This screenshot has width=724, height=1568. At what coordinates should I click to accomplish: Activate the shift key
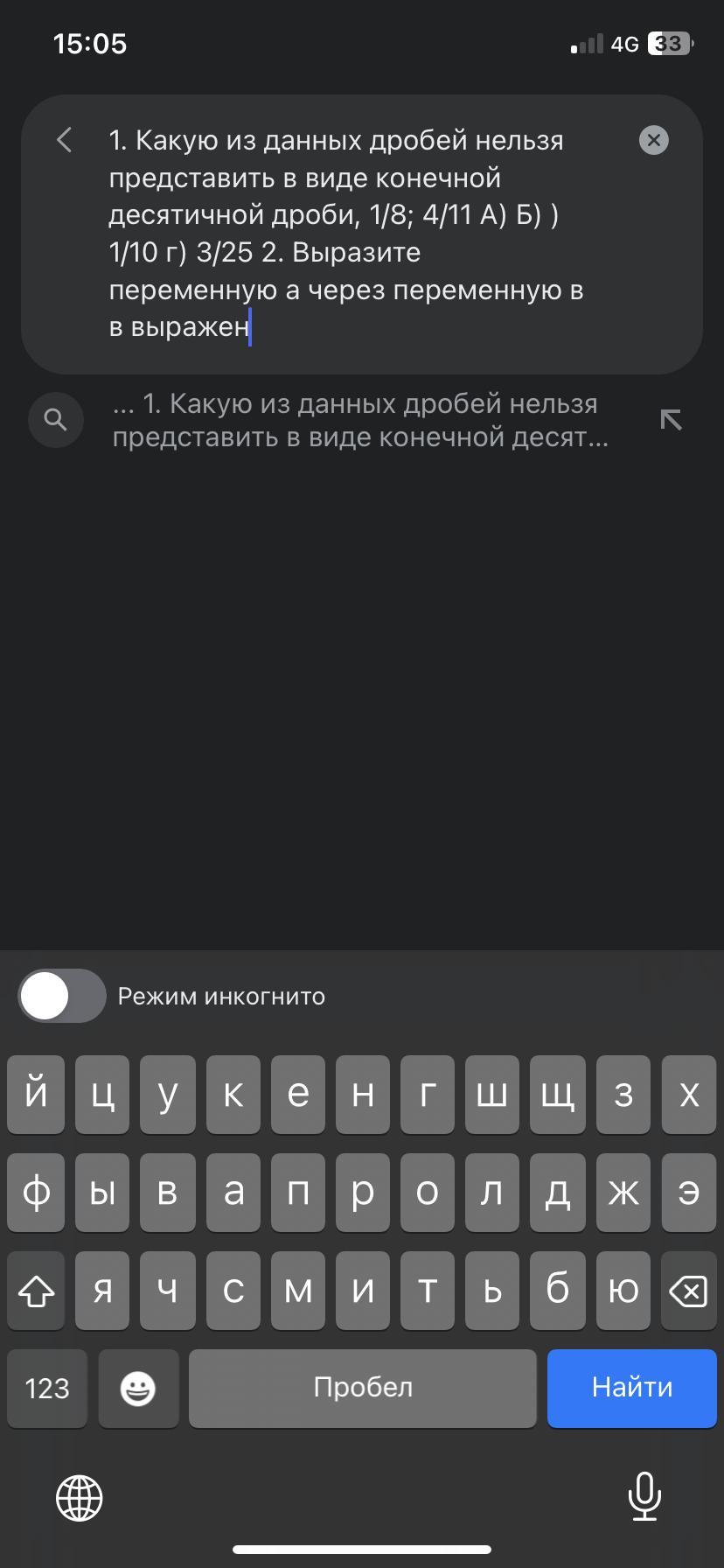click(36, 1291)
